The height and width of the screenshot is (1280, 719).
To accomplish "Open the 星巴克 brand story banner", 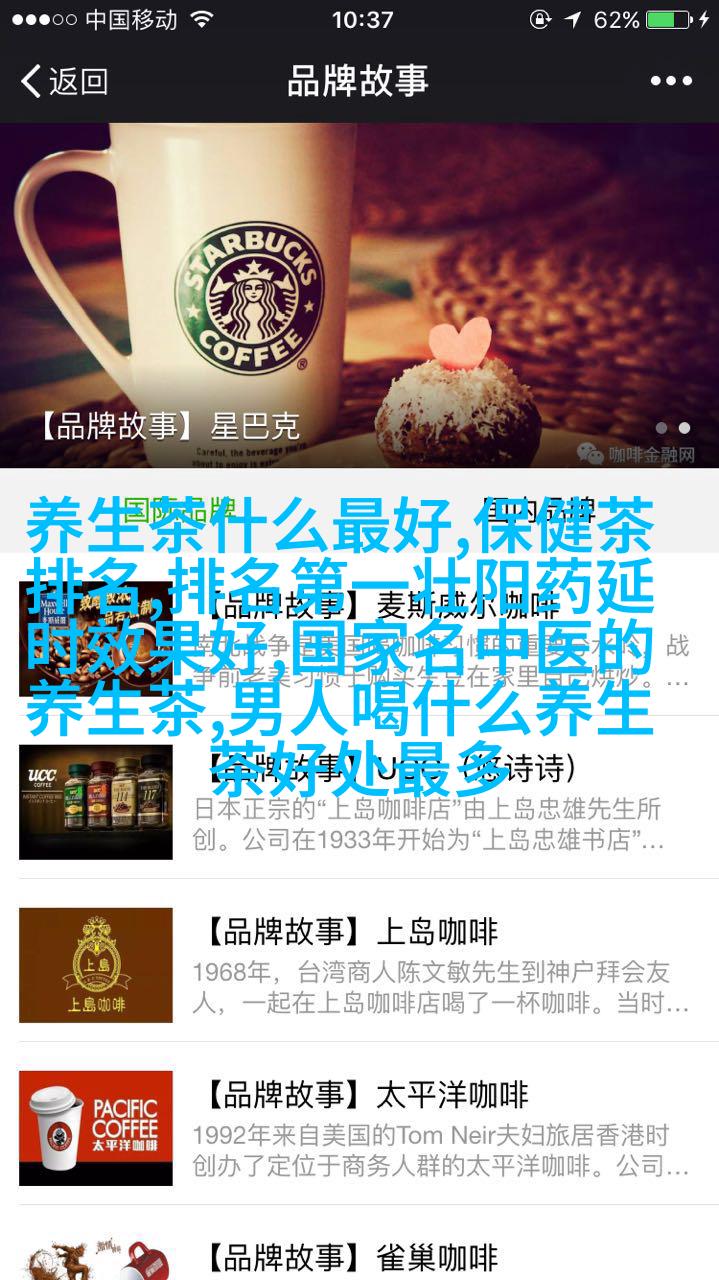I will click(x=359, y=295).
